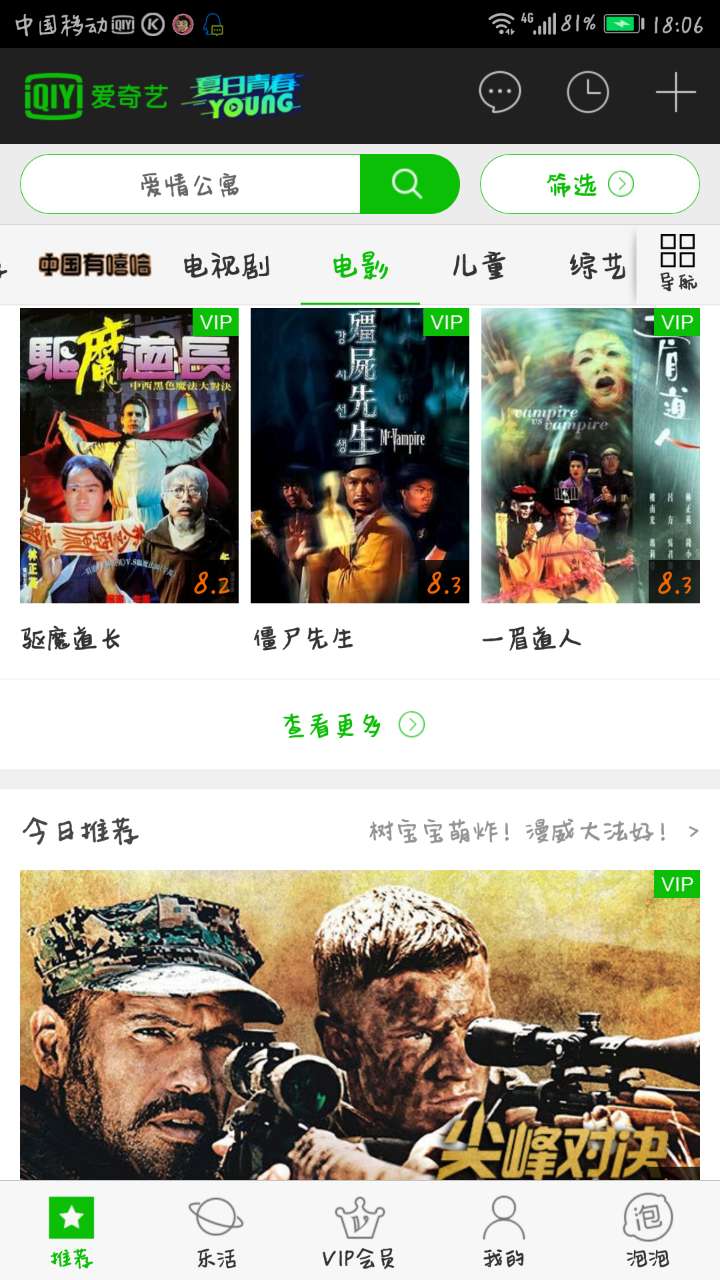Open the 筛选 filter button
The image size is (720, 1280).
[x=589, y=184]
